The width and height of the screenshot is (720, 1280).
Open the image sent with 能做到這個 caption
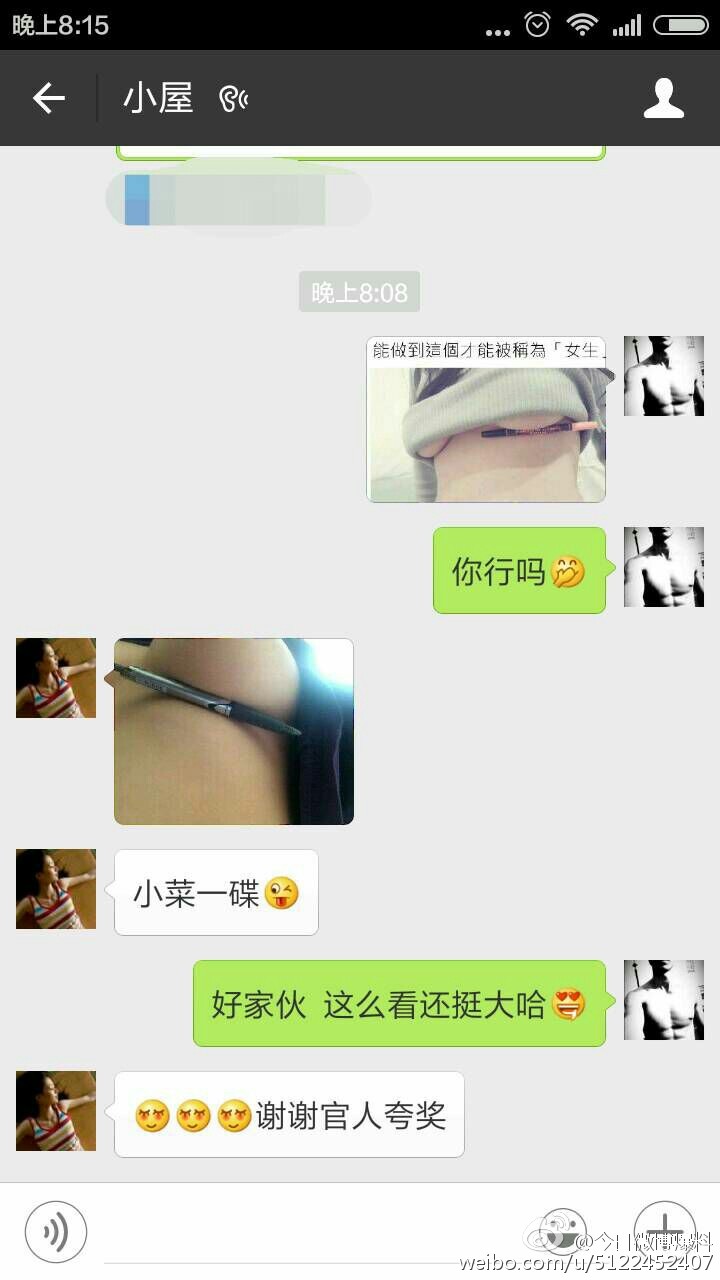(x=486, y=420)
